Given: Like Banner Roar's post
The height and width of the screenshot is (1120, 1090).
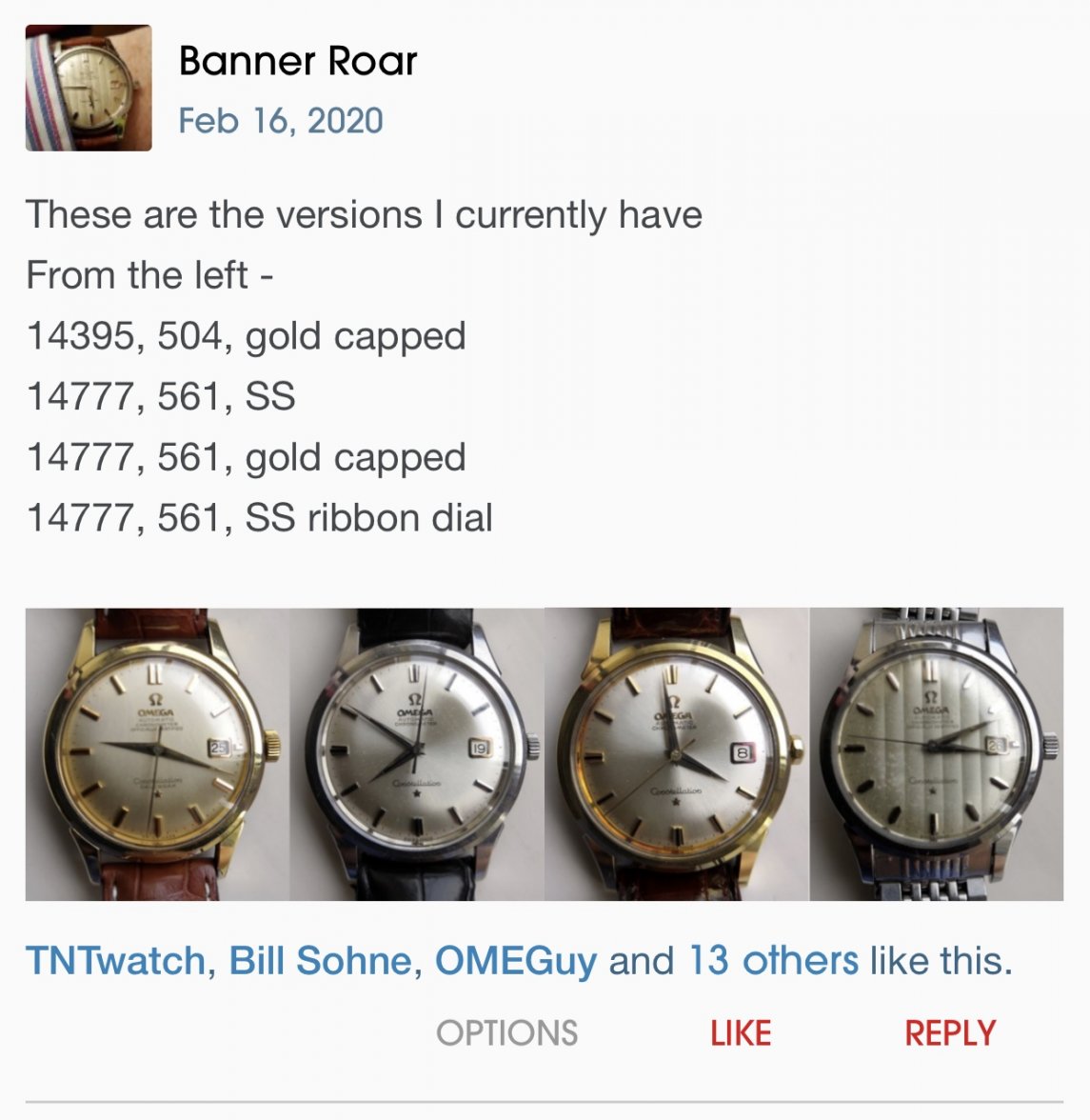Looking at the screenshot, I should [741, 1033].
